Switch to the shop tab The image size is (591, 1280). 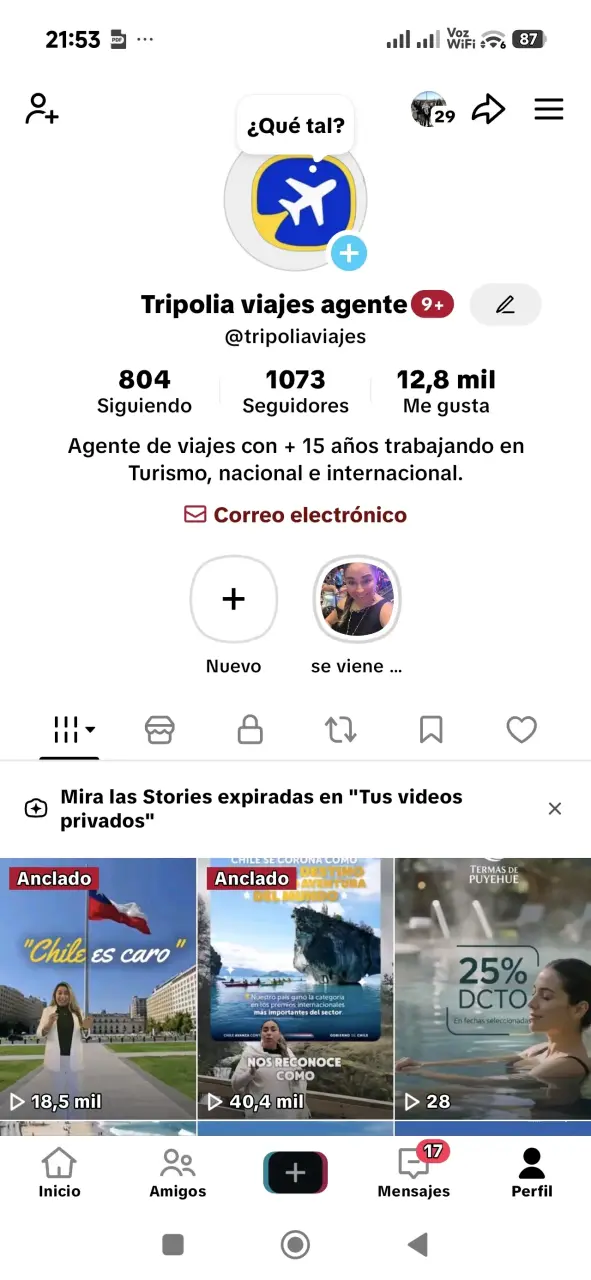159,730
